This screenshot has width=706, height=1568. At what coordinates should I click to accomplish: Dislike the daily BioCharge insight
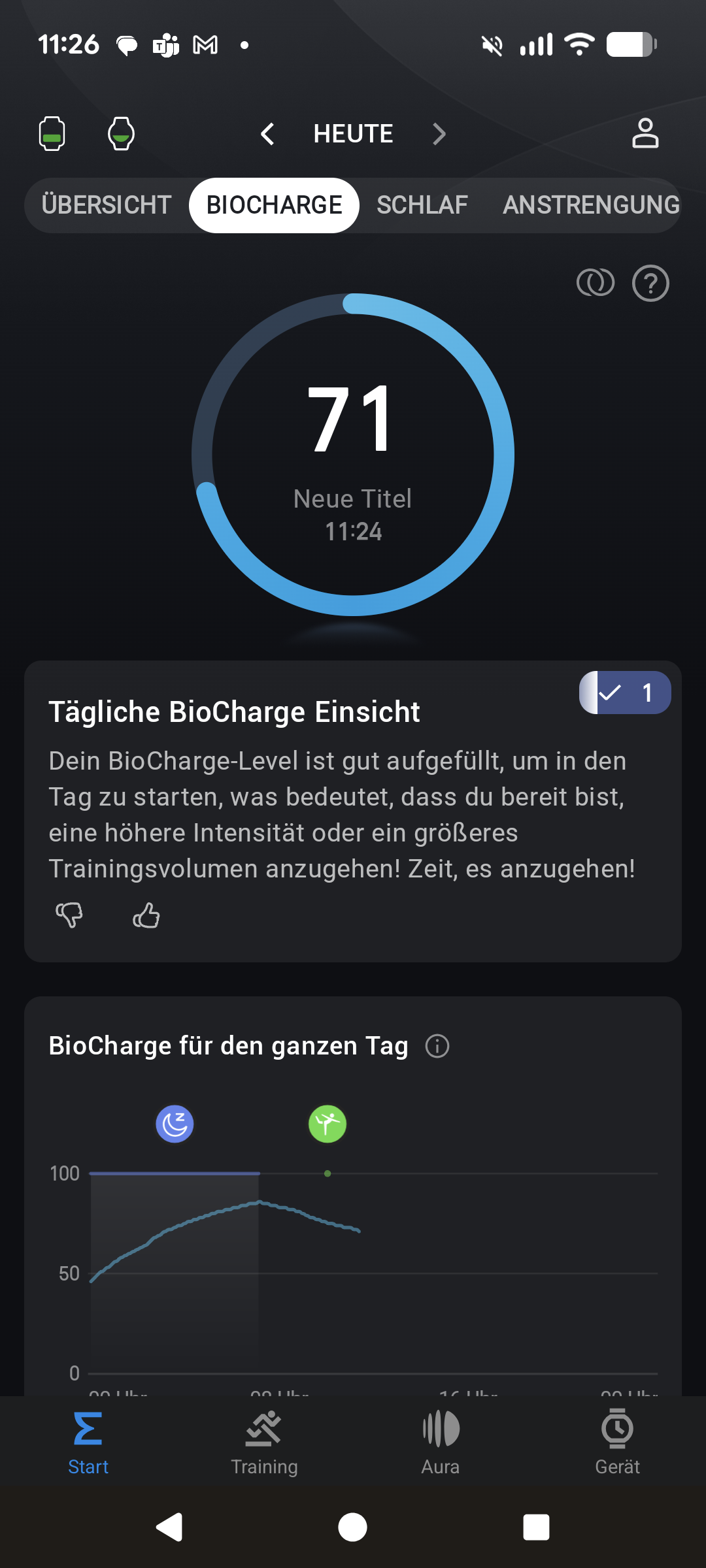(x=69, y=915)
